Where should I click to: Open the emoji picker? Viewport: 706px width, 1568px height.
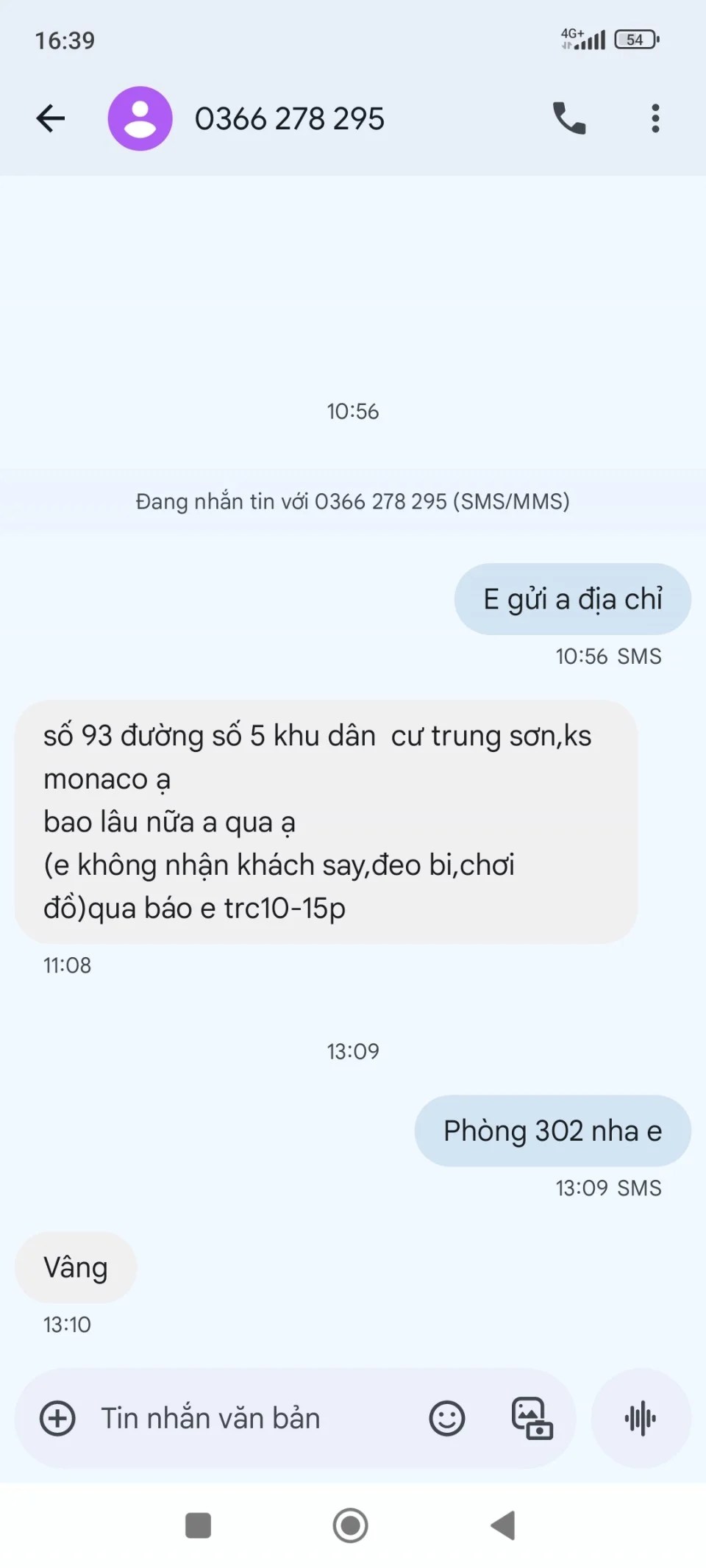point(447,1418)
